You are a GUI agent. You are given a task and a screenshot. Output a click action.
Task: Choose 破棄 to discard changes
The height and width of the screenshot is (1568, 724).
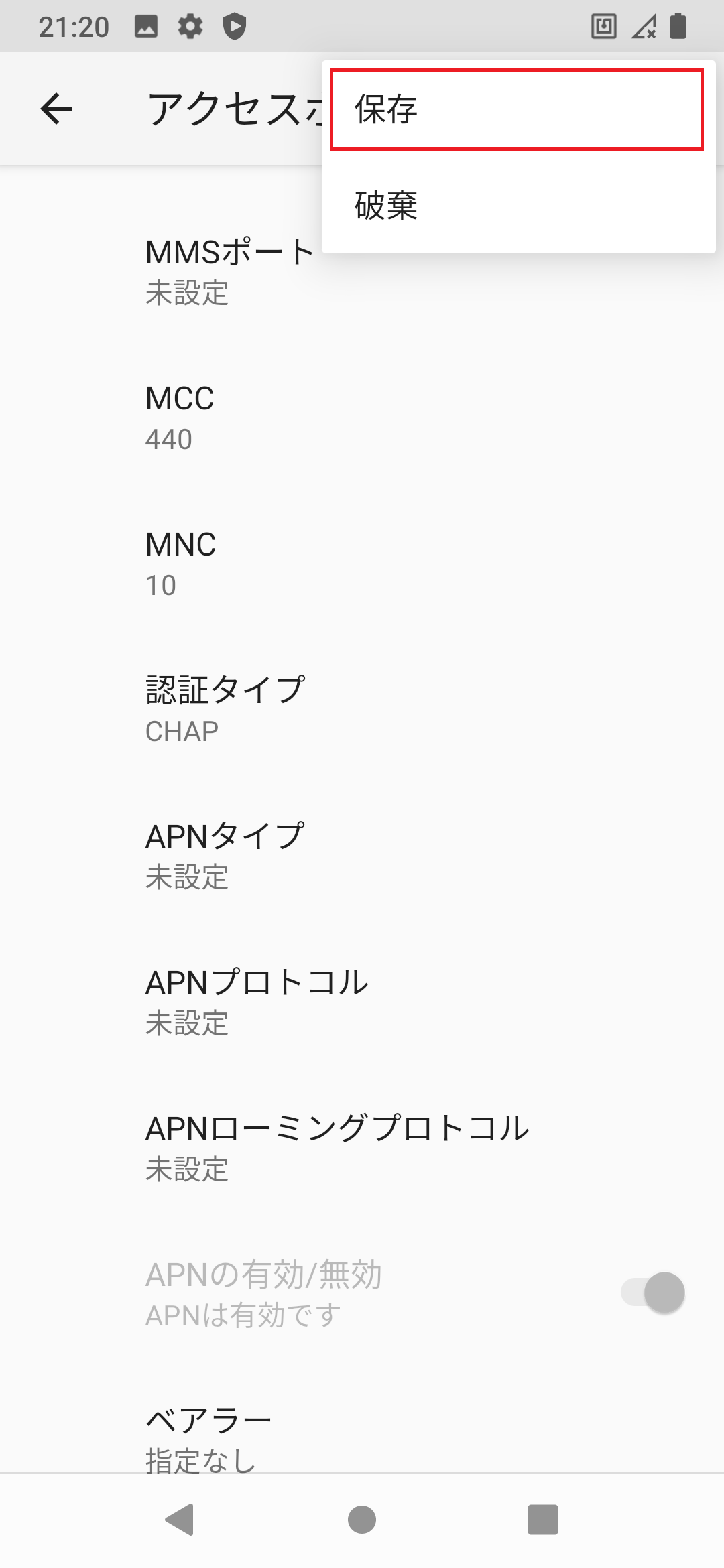pyautogui.click(x=518, y=205)
